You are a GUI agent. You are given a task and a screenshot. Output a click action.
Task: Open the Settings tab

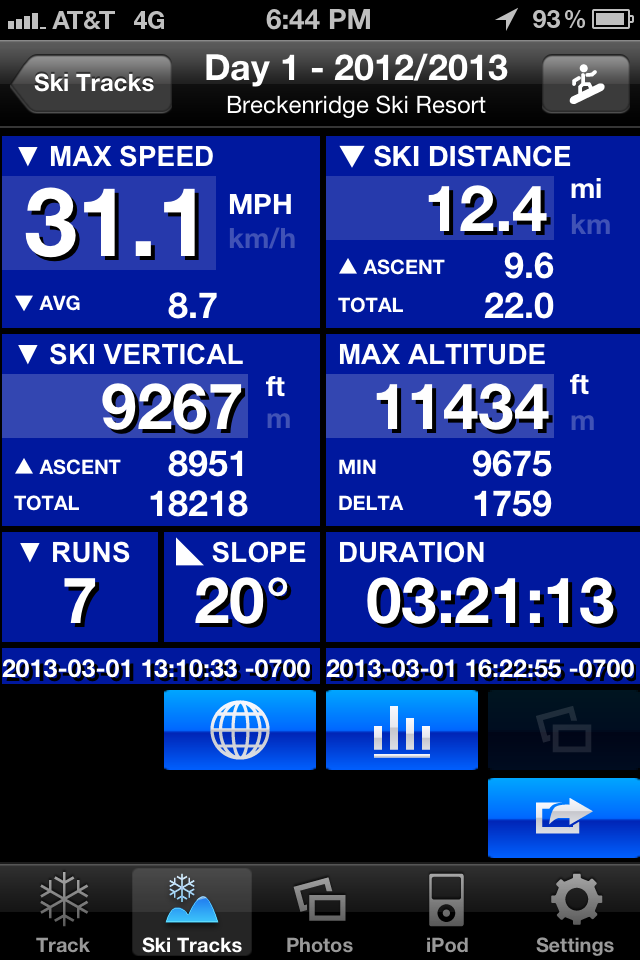click(x=574, y=913)
